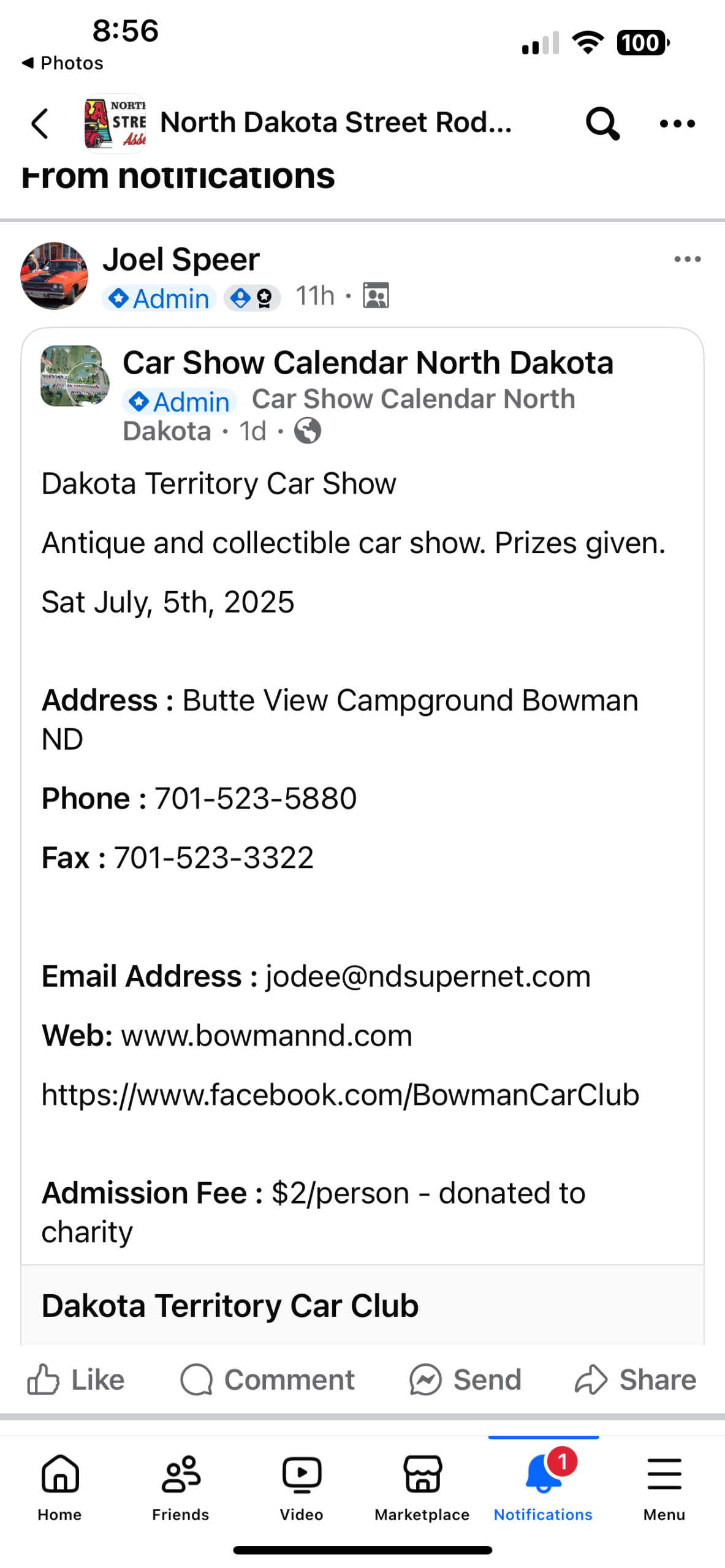The image size is (725, 1568).
Task: Open the Menu tab
Action: click(664, 1487)
